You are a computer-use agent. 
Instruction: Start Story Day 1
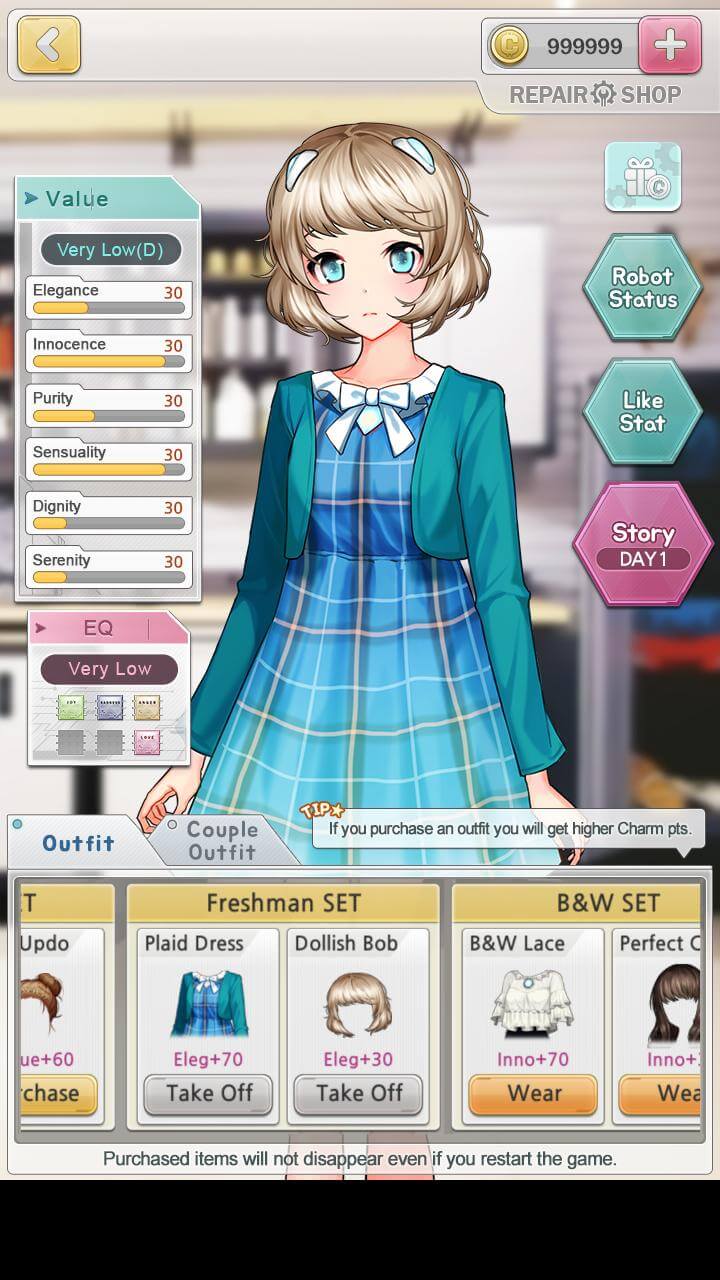coord(643,544)
